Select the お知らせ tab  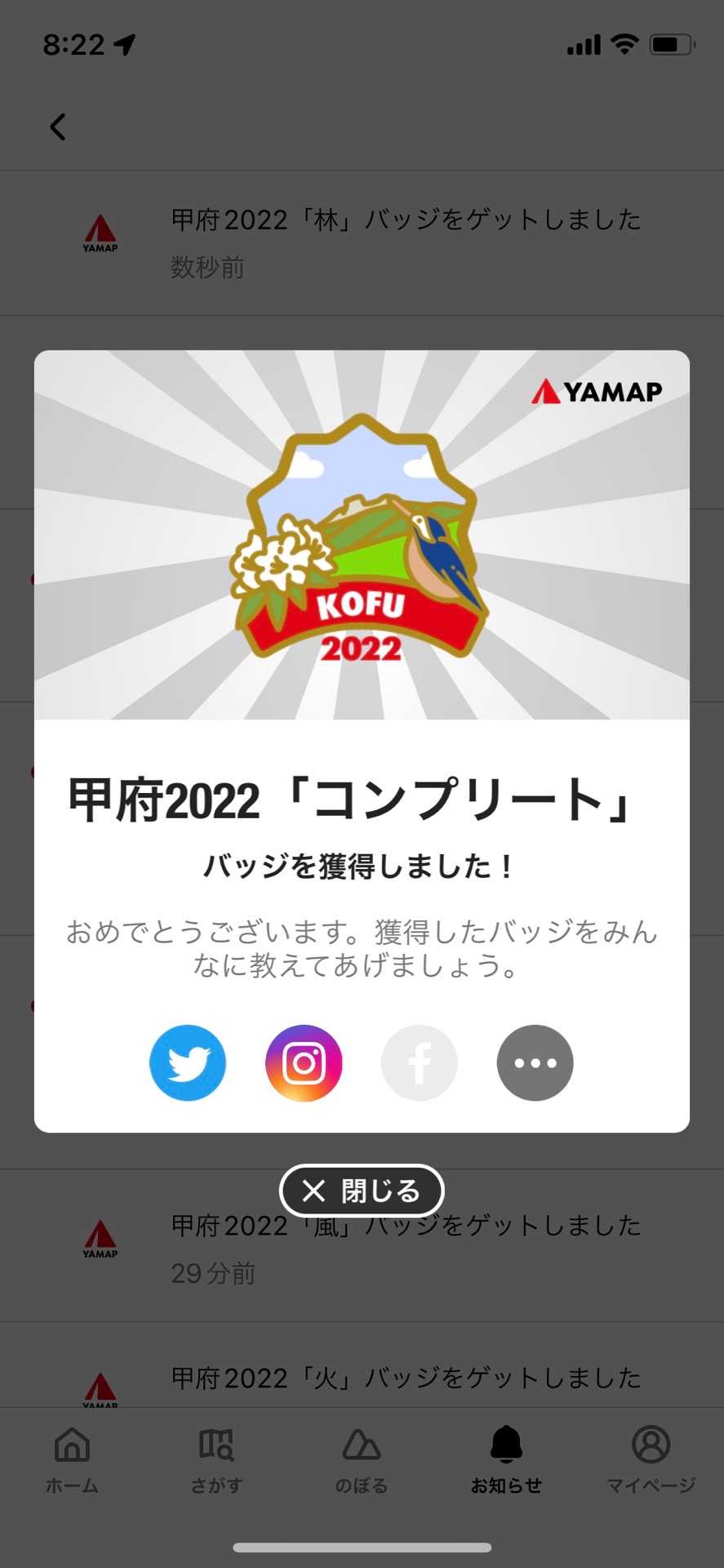tap(506, 1459)
